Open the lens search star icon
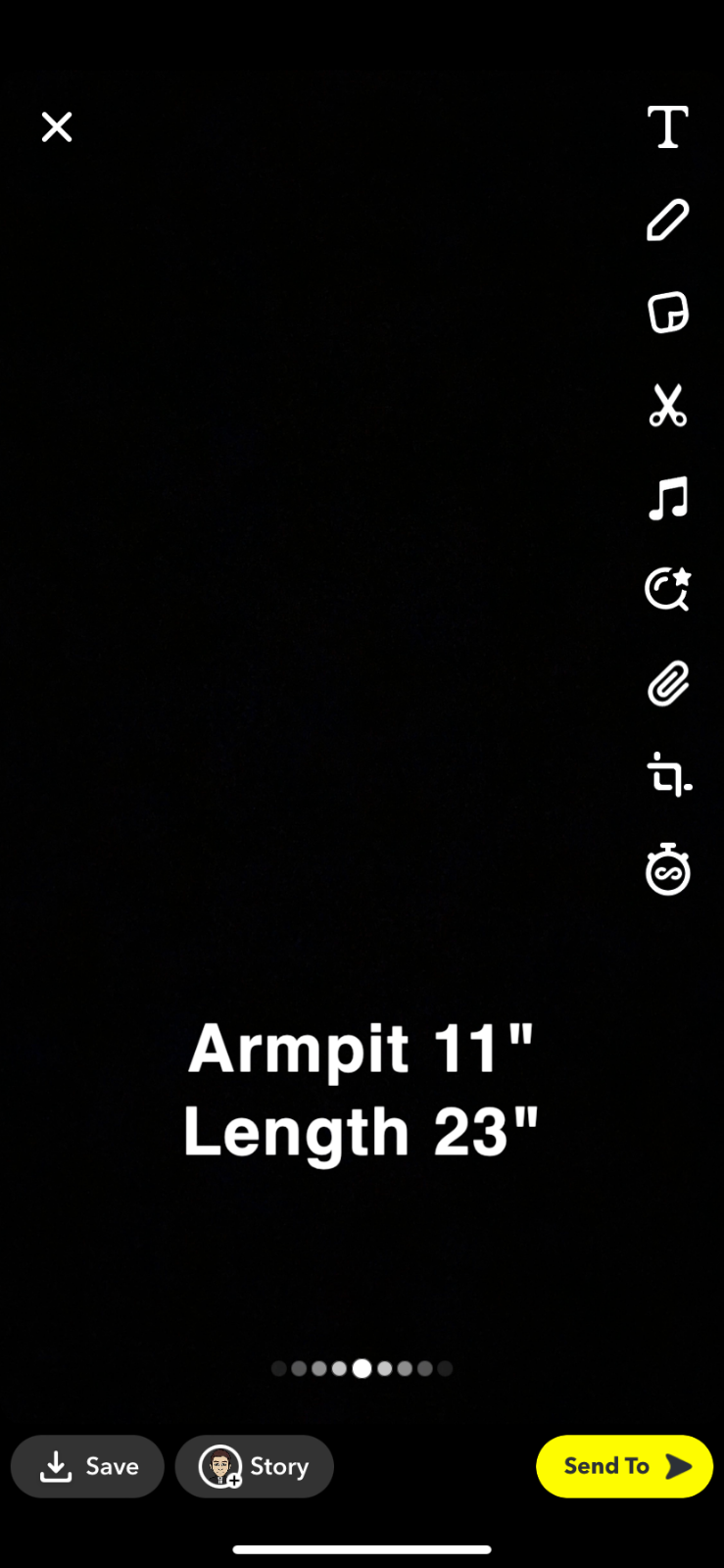This screenshot has width=724, height=1568. [668, 590]
